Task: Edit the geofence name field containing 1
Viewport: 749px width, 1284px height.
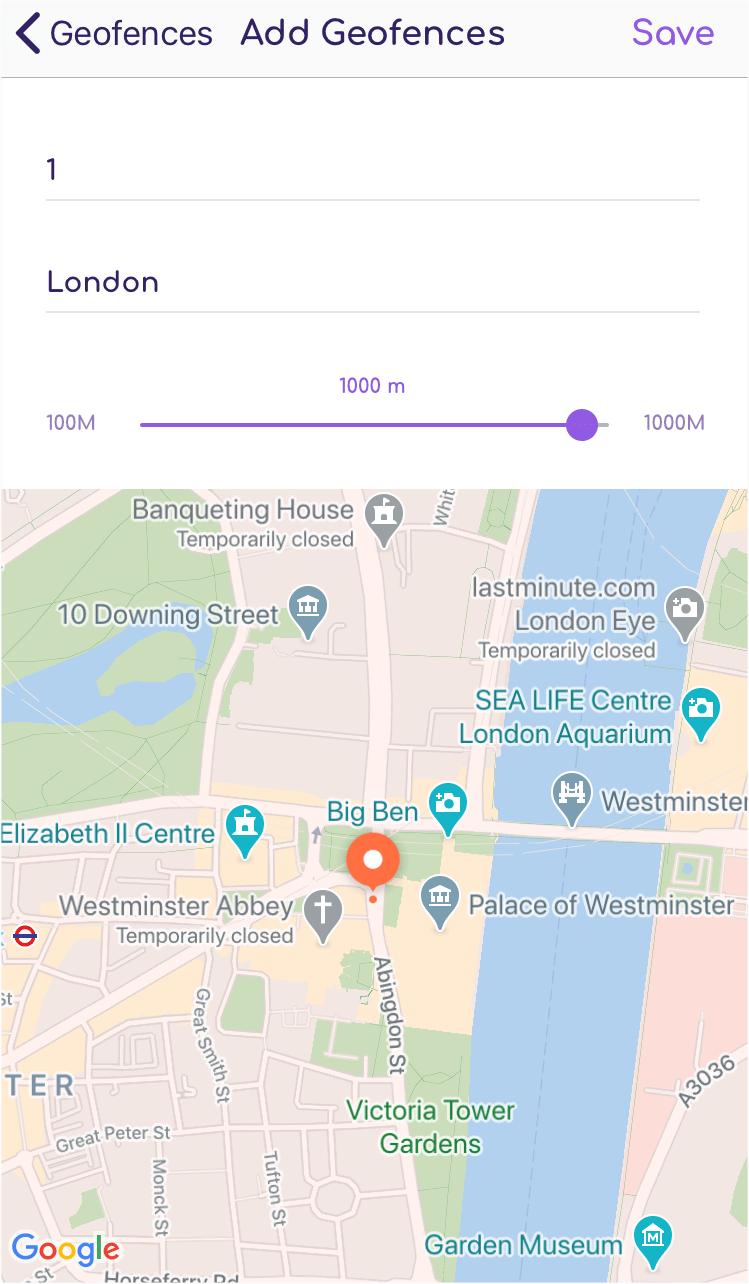Action: point(372,170)
